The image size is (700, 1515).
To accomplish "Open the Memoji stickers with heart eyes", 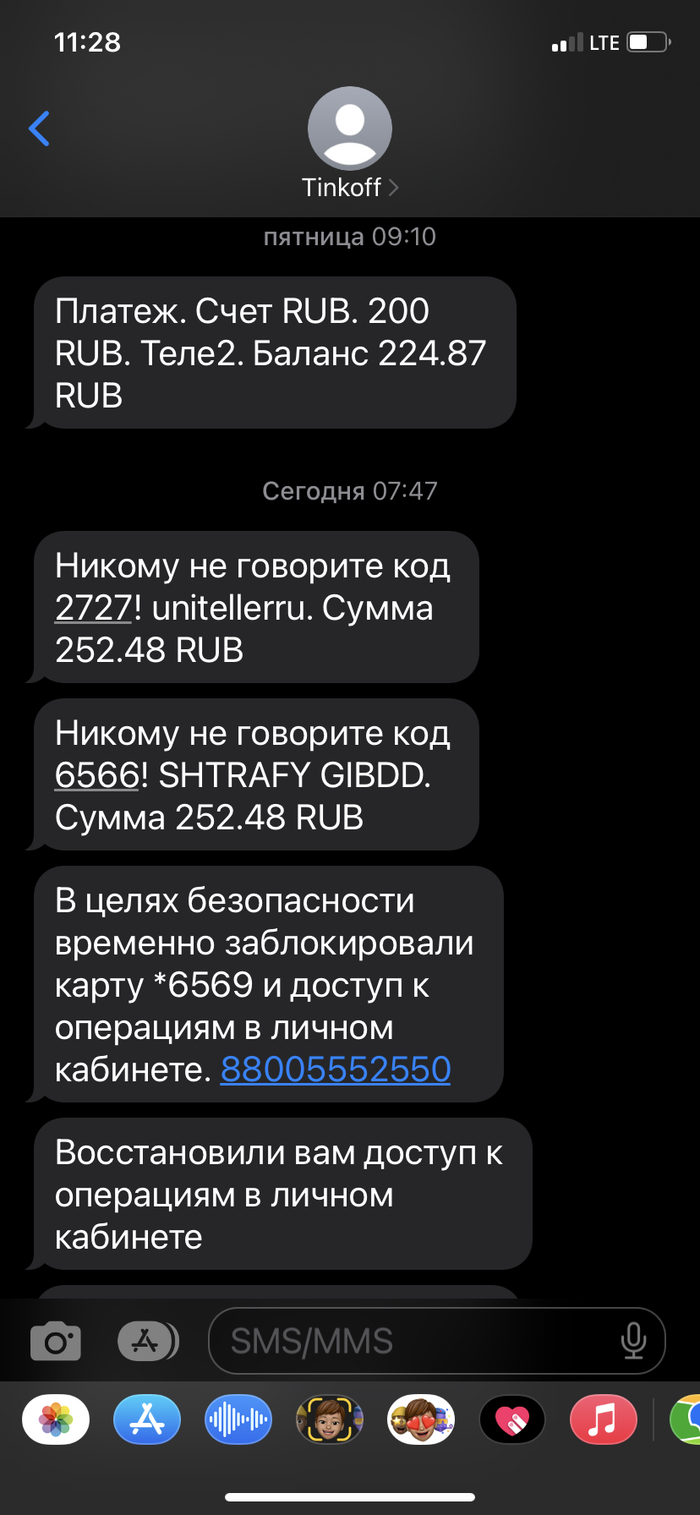I will [421, 1418].
